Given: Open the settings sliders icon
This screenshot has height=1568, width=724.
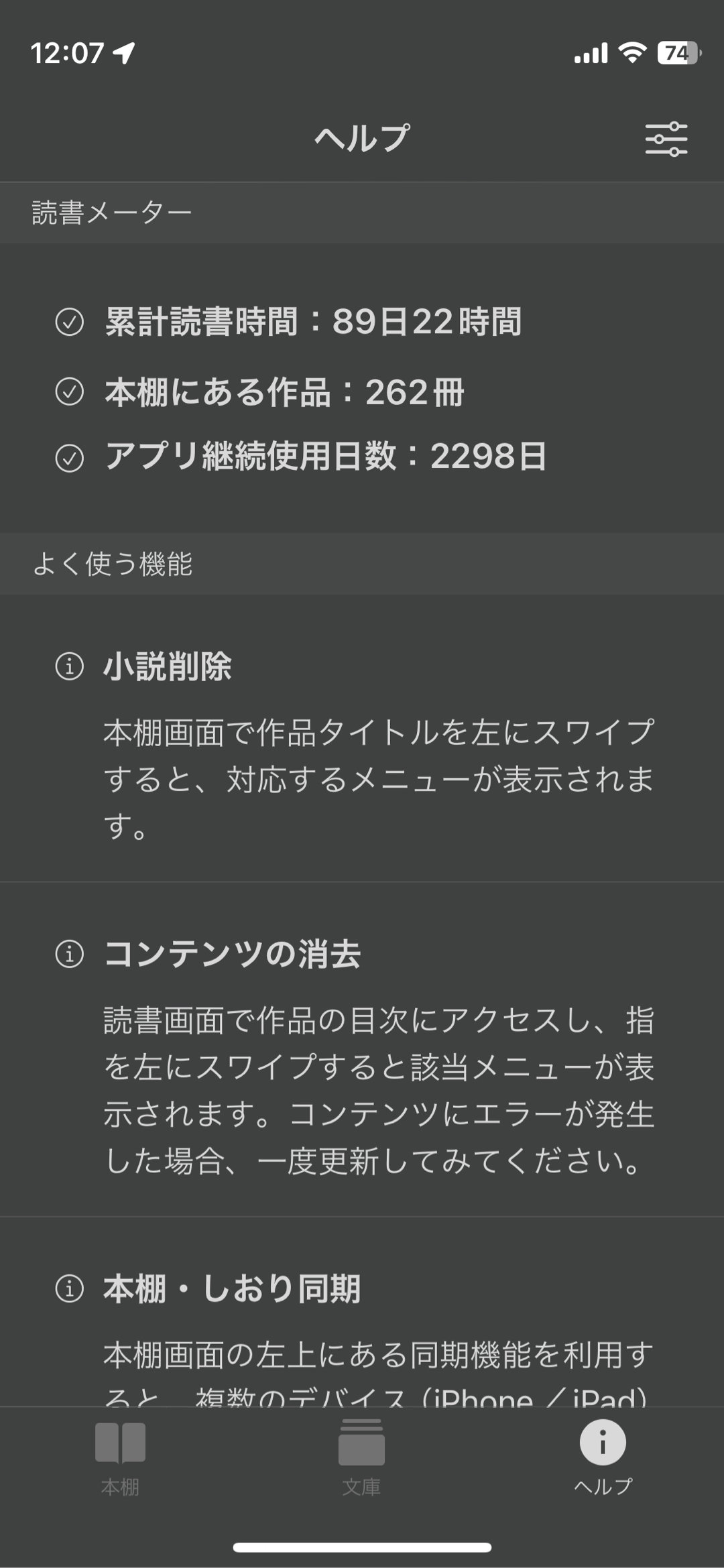Looking at the screenshot, I should click(x=666, y=139).
